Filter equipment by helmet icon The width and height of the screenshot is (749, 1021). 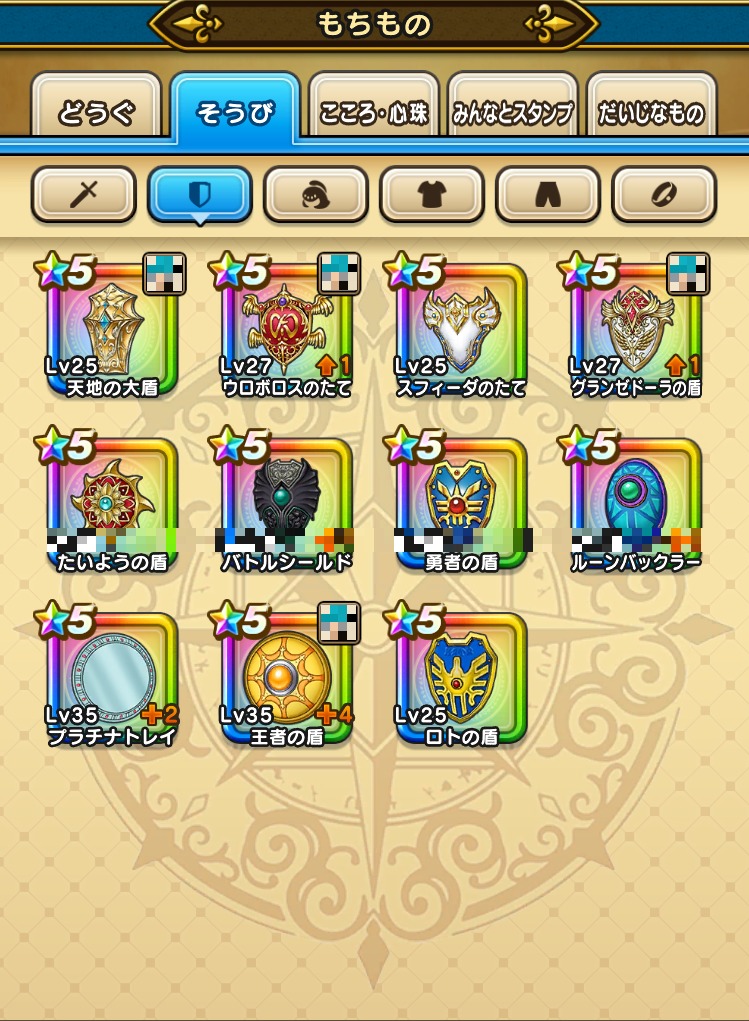[x=316, y=194]
